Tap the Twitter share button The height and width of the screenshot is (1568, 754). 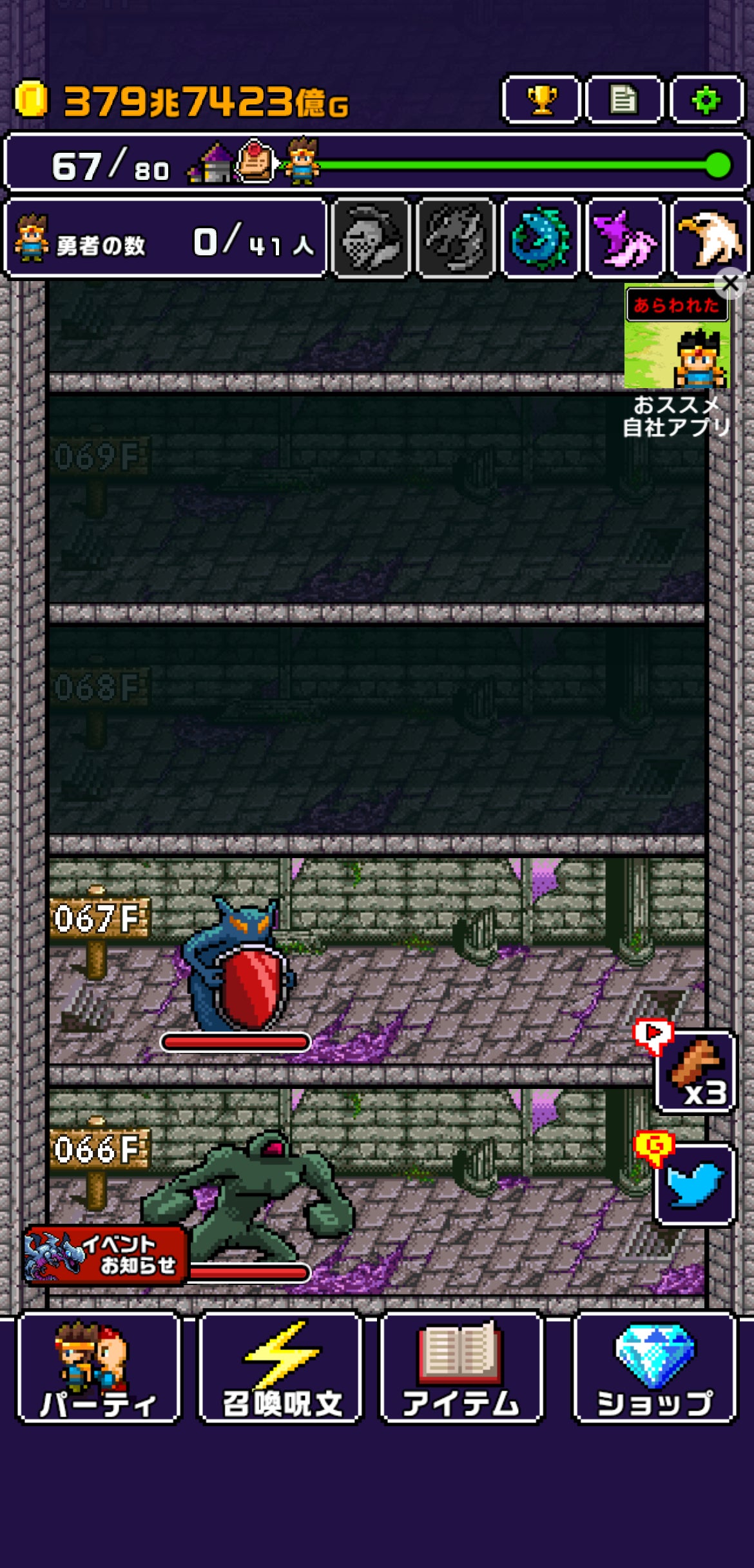pos(695,1184)
